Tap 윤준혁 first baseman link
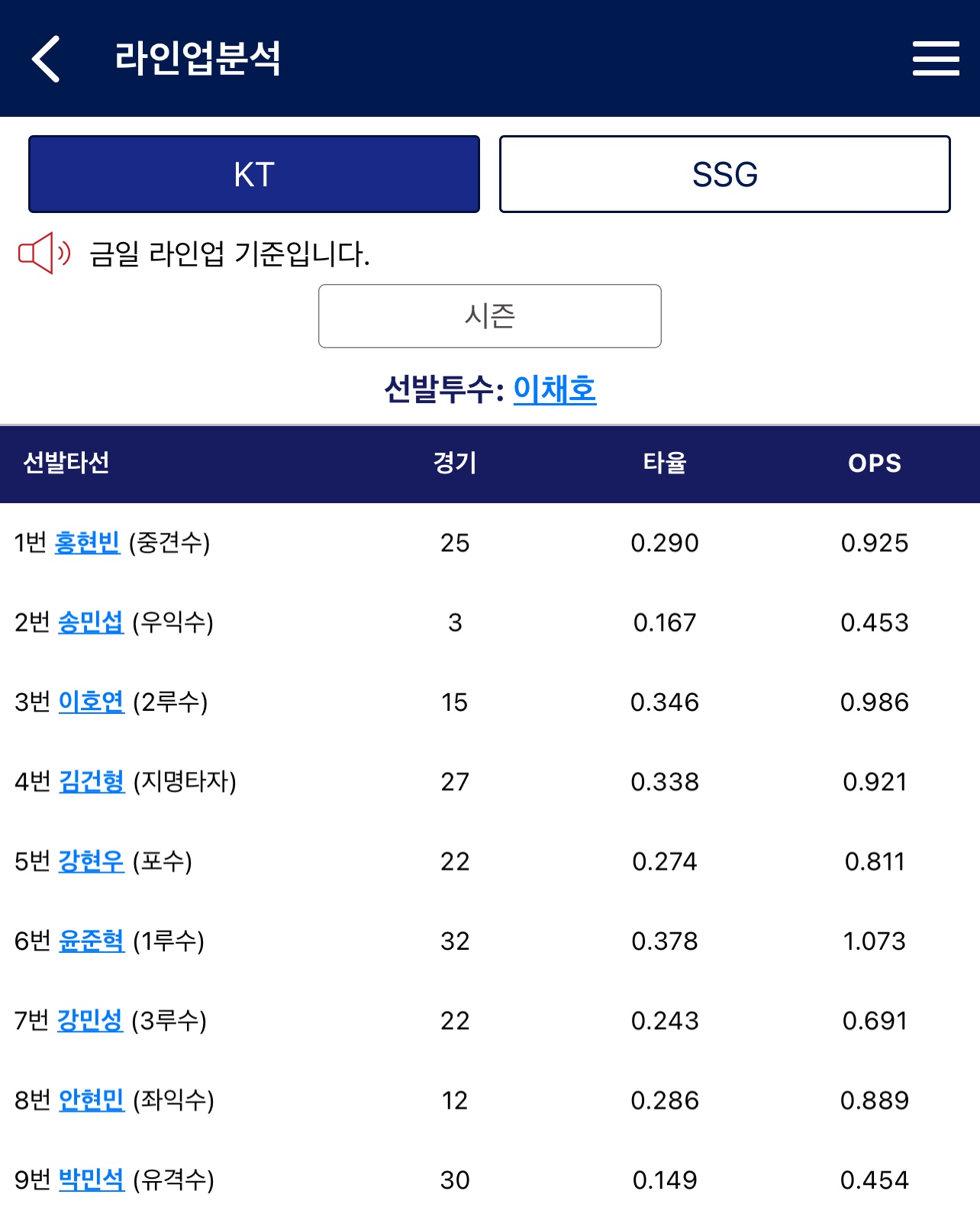Viewport: 980px width, 1214px height. (x=91, y=941)
